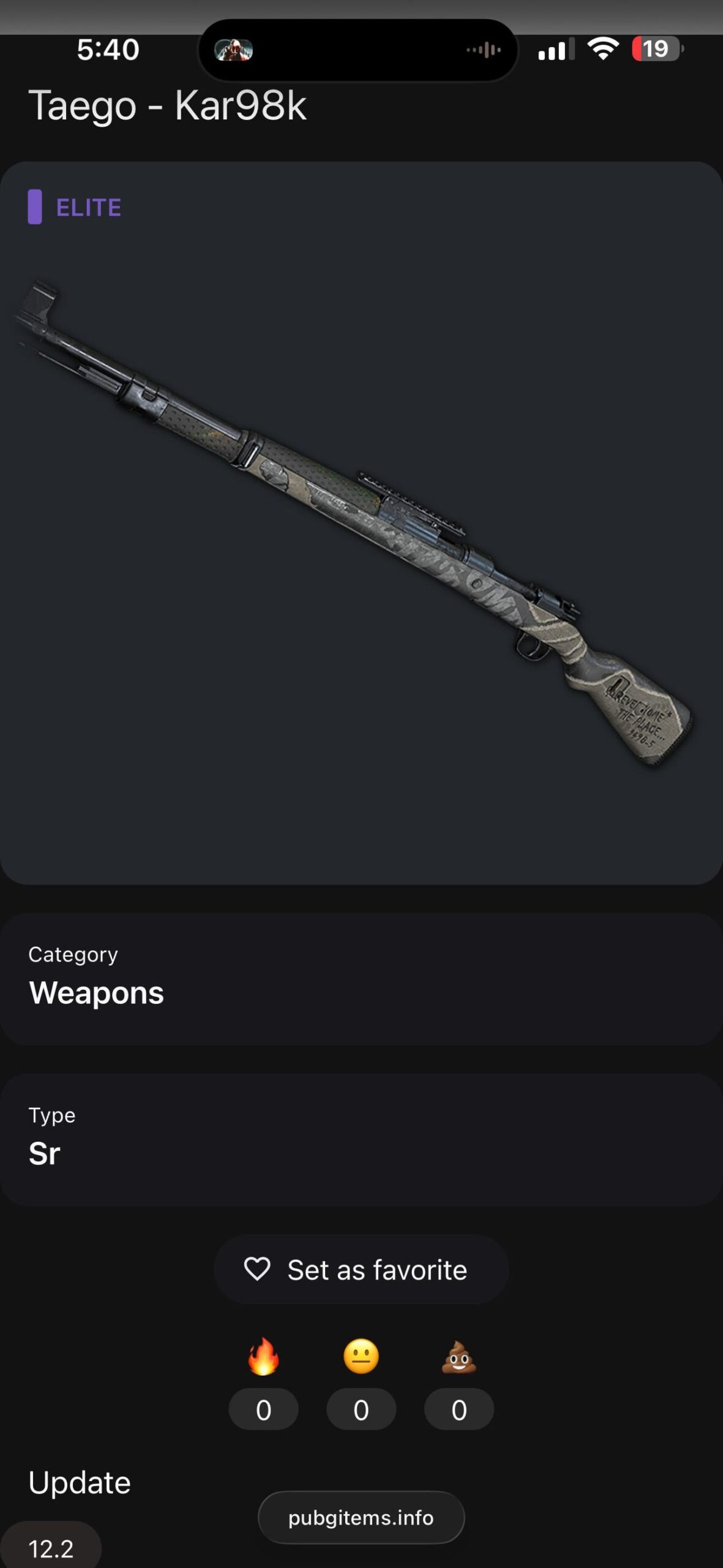This screenshot has height=1568, width=723.
Task: React with the fire emoji
Action: coord(263,1356)
